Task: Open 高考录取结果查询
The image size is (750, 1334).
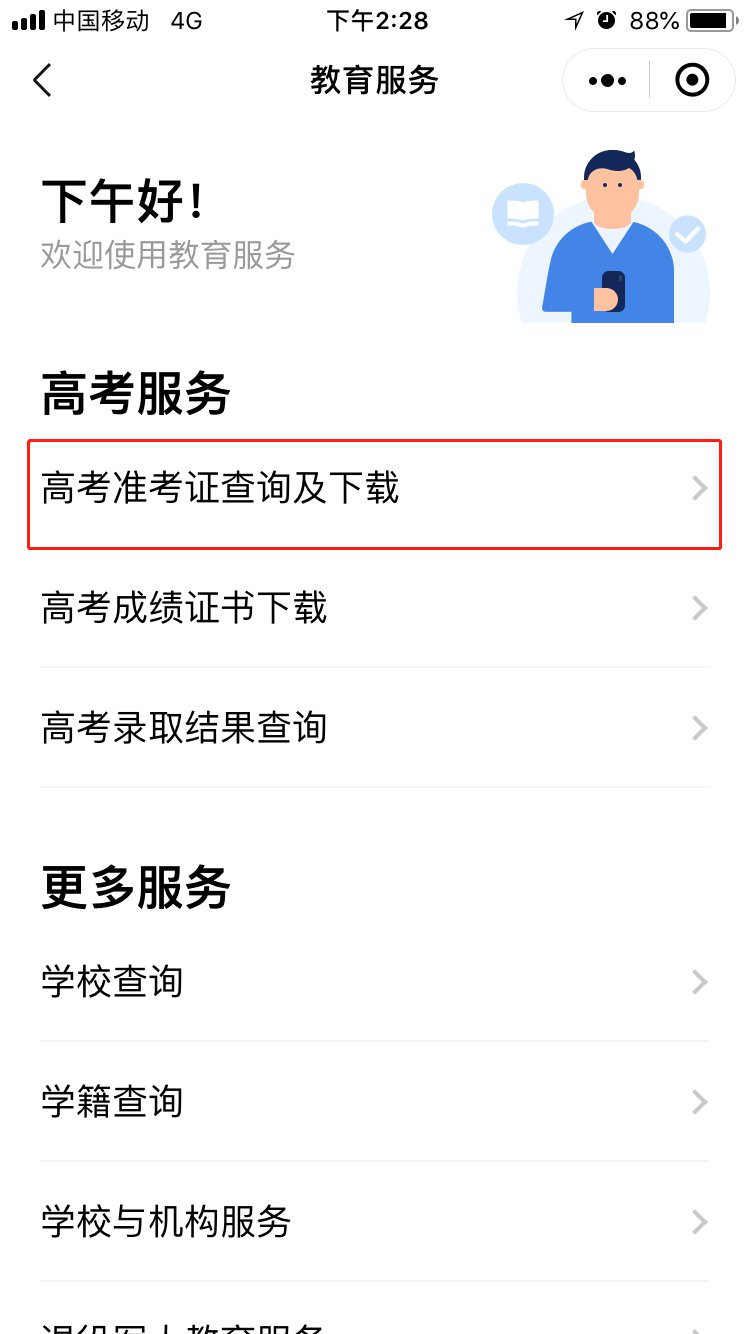Action: [x=374, y=728]
